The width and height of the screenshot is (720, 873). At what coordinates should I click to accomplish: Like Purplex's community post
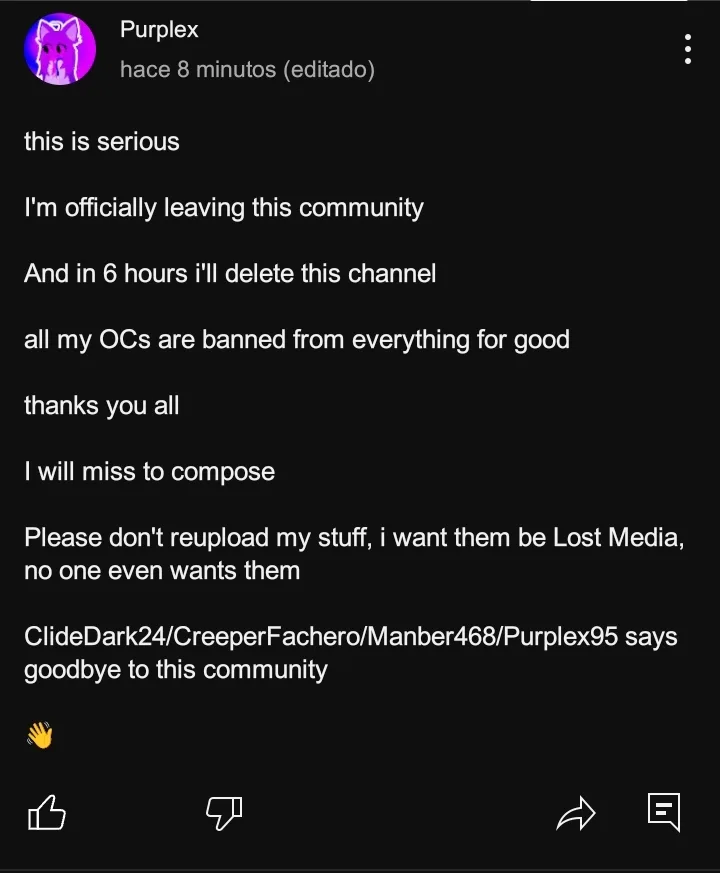click(46, 813)
